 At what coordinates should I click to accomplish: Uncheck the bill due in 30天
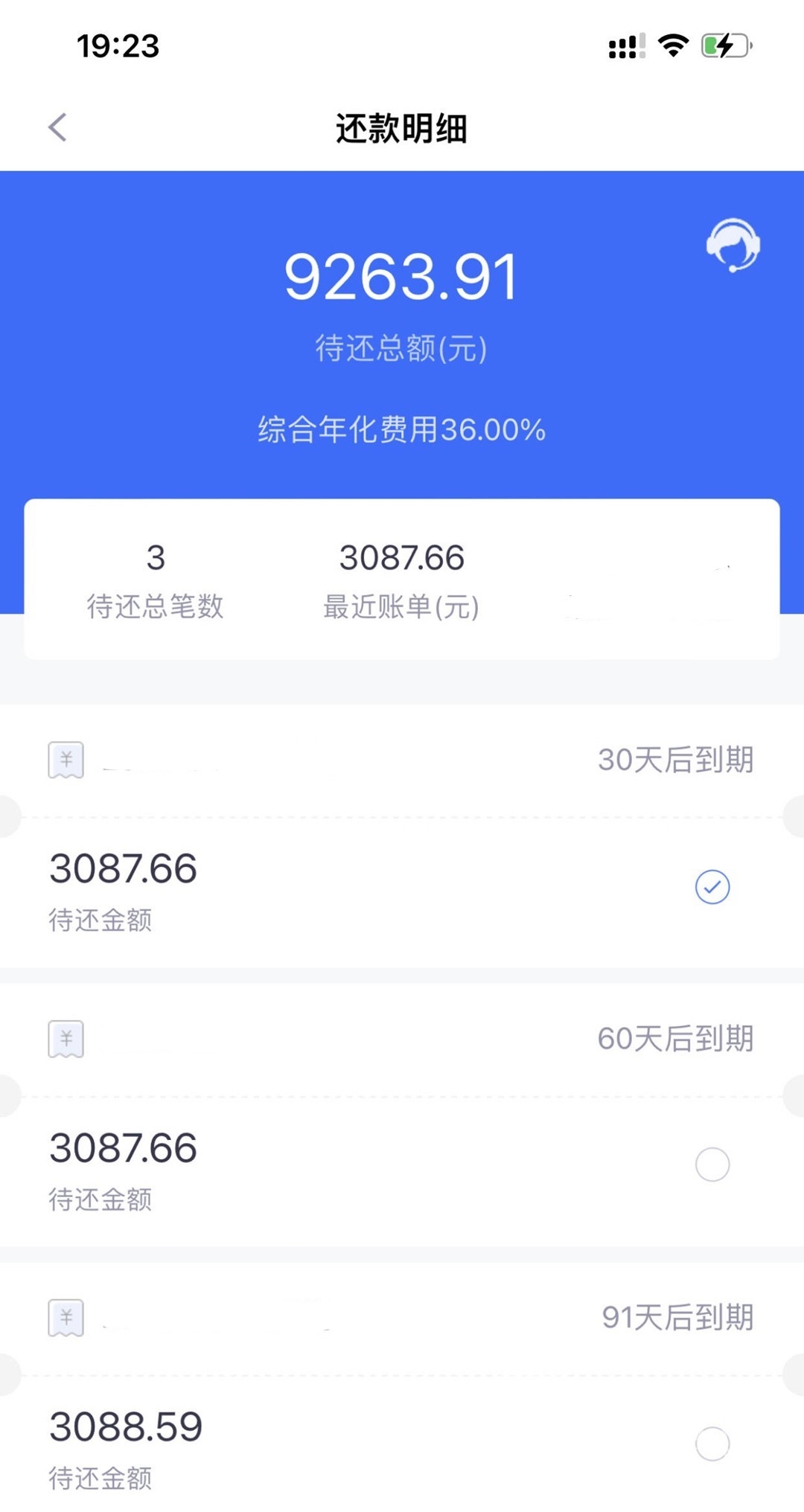pyautogui.click(x=712, y=886)
